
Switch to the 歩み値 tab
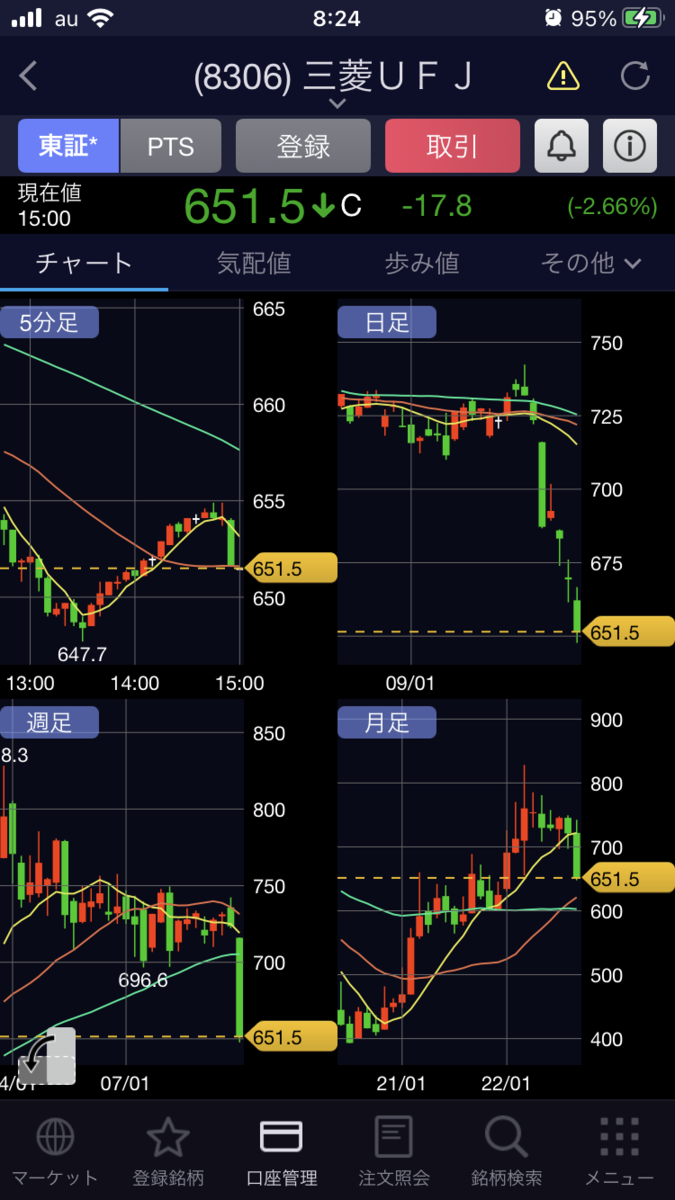pos(421,263)
